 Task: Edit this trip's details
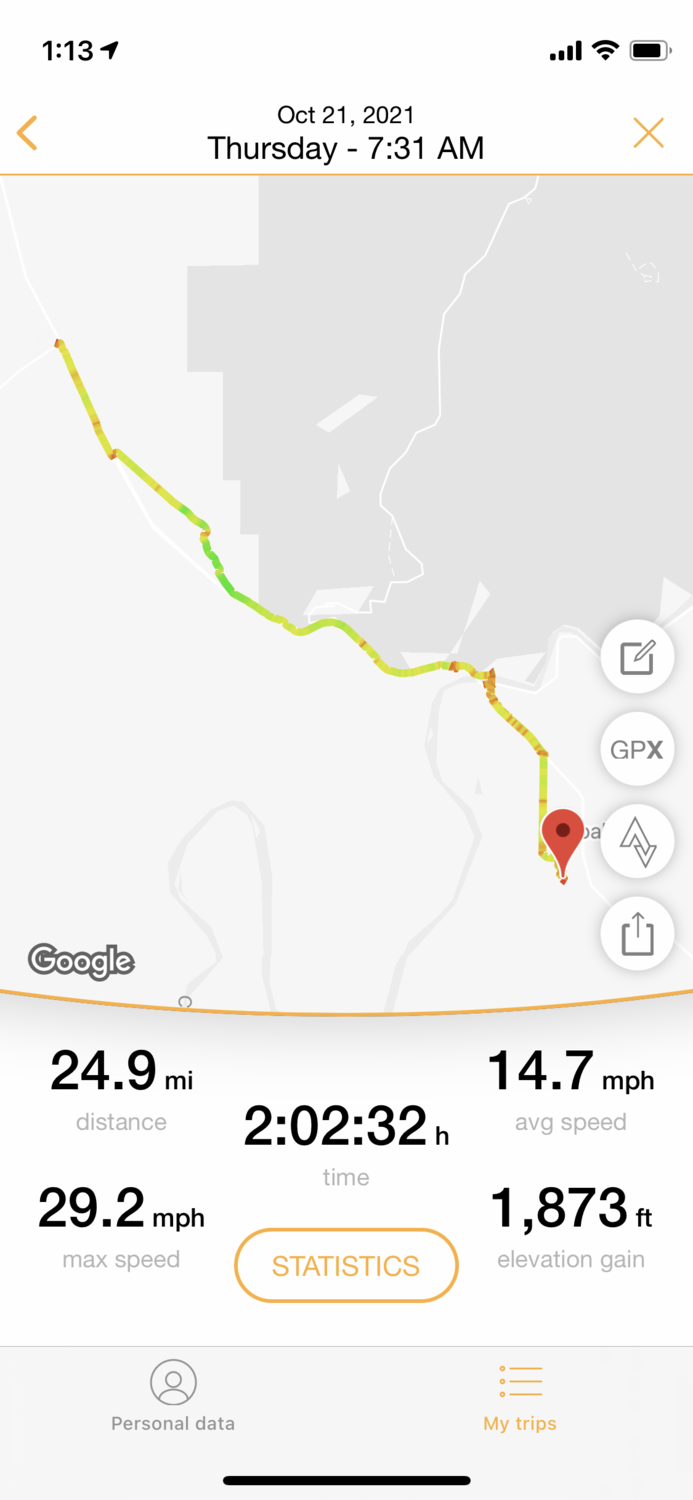coord(637,658)
